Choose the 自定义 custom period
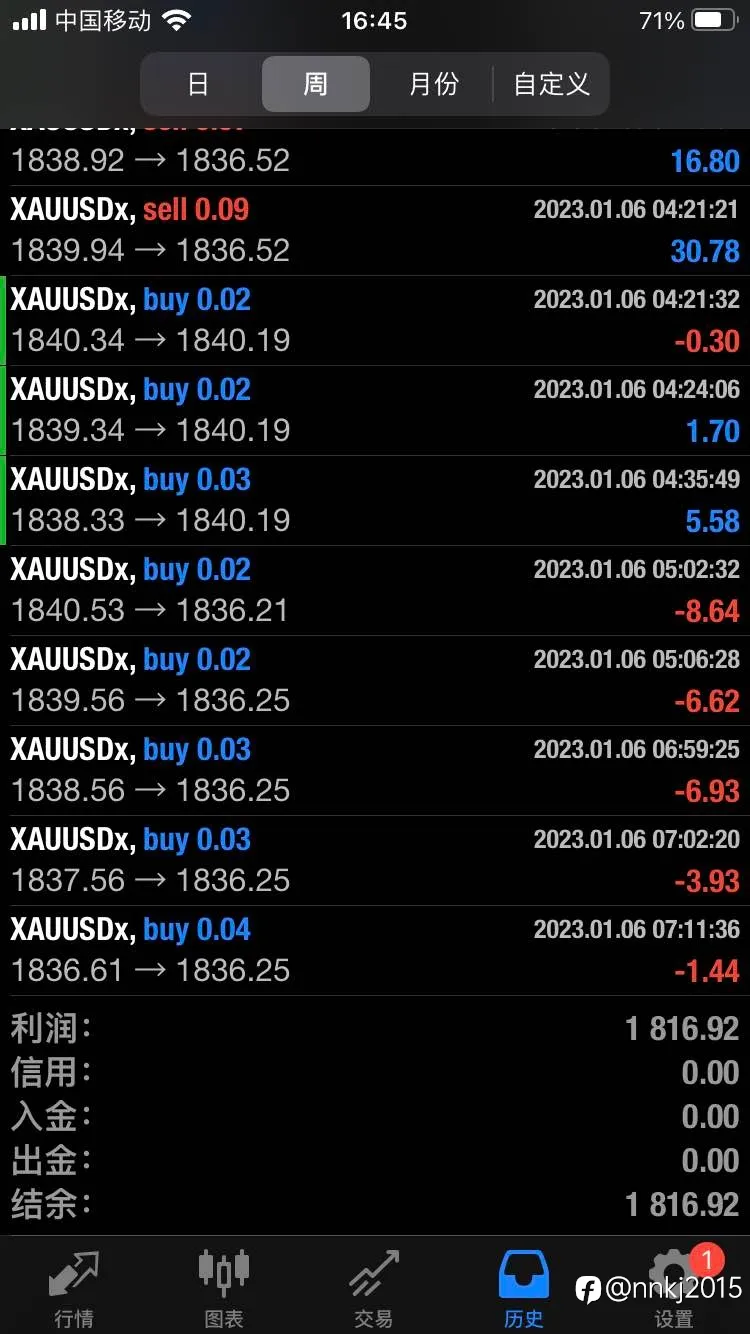The image size is (750, 1334). click(551, 84)
